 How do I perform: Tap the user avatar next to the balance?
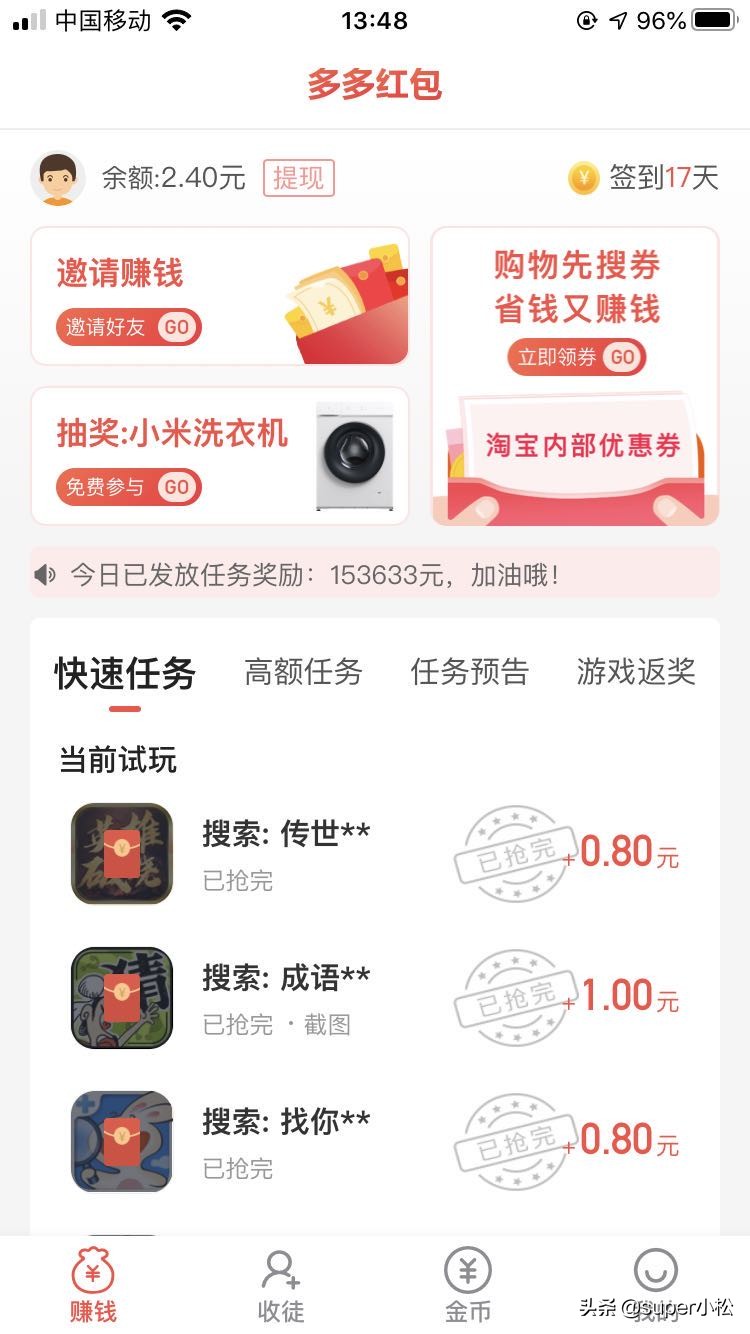point(57,180)
